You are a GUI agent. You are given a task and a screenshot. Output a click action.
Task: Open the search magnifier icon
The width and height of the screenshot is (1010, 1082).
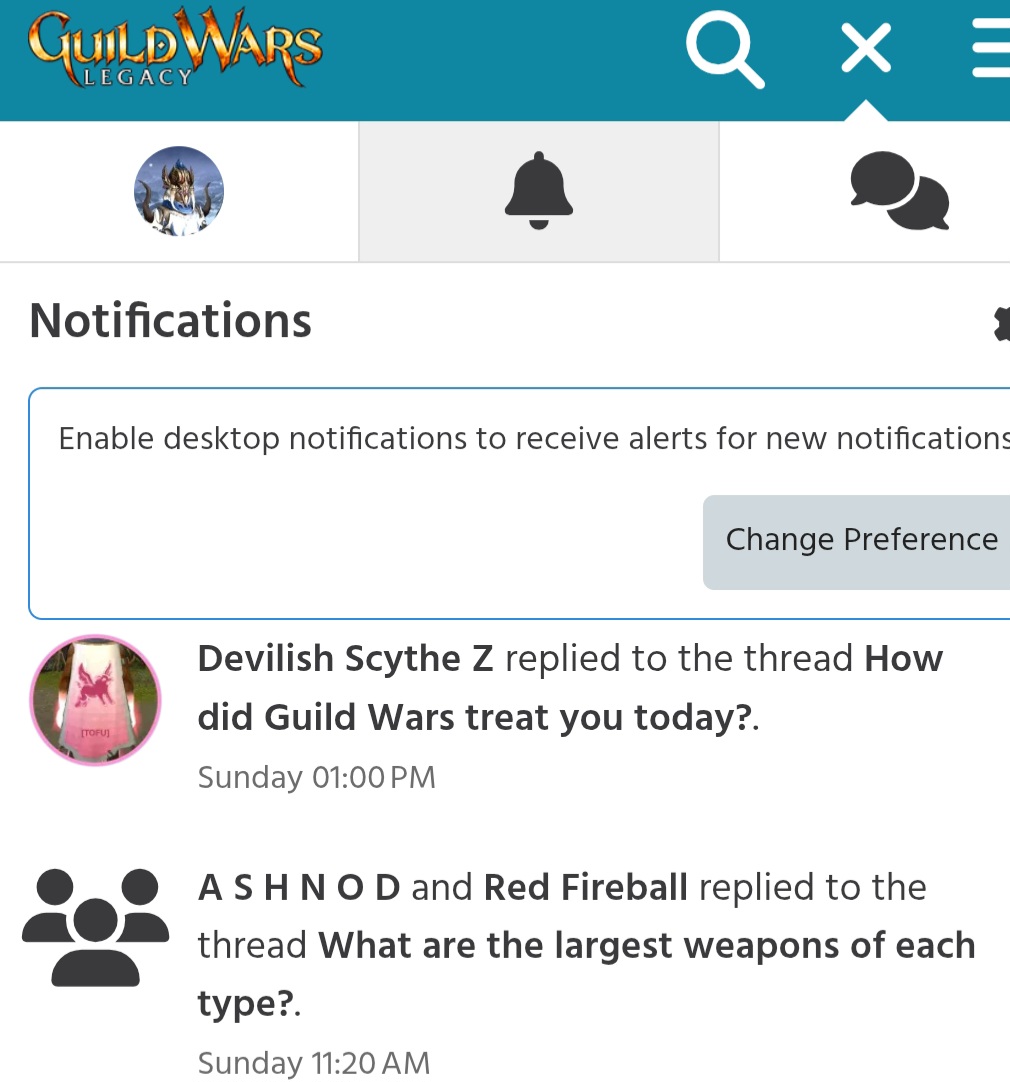[725, 52]
